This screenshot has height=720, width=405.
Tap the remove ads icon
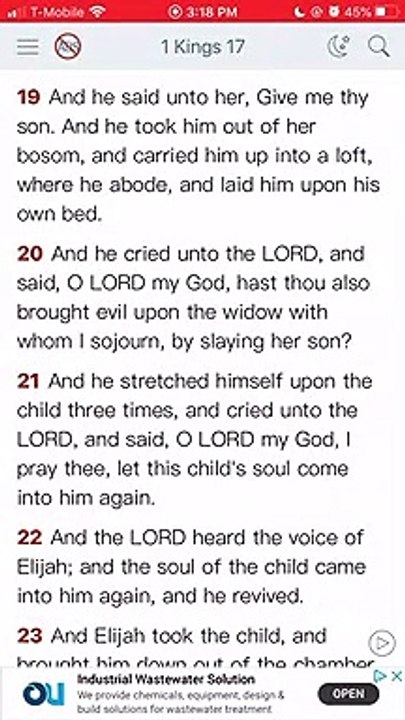click(x=68, y=47)
